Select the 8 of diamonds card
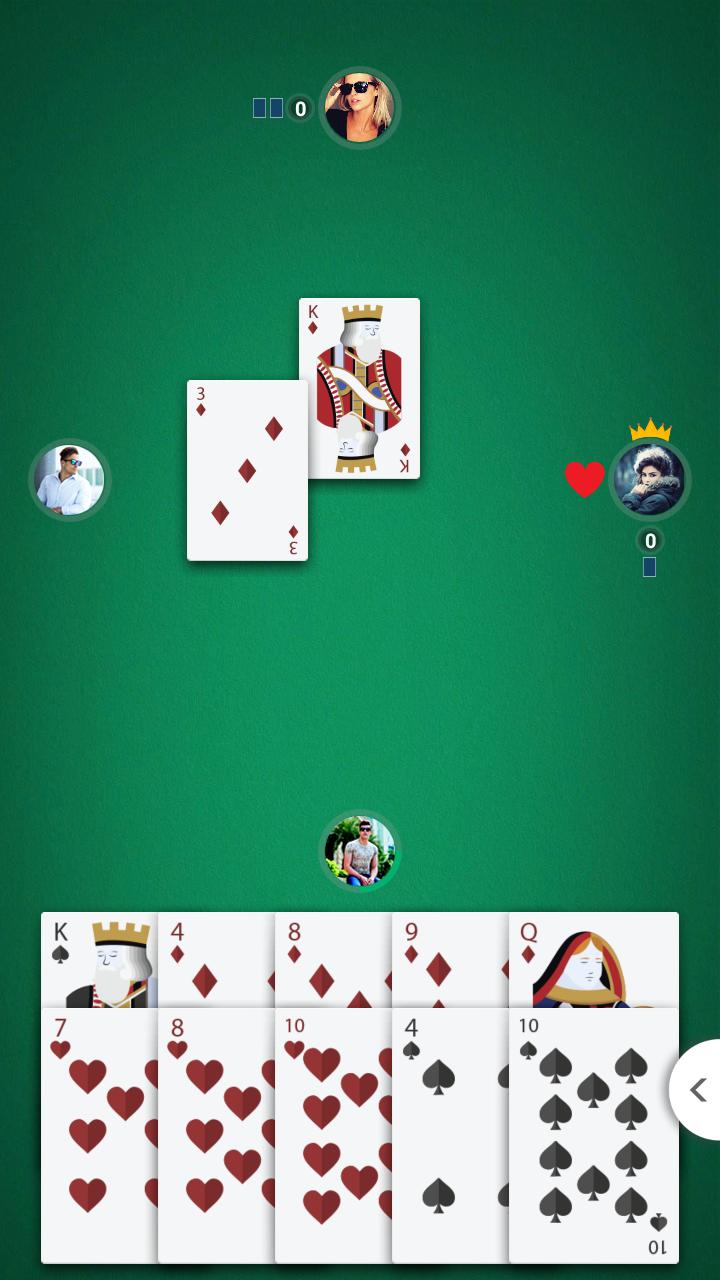The width and height of the screenshot is (720, 1280). click(333, 960)
